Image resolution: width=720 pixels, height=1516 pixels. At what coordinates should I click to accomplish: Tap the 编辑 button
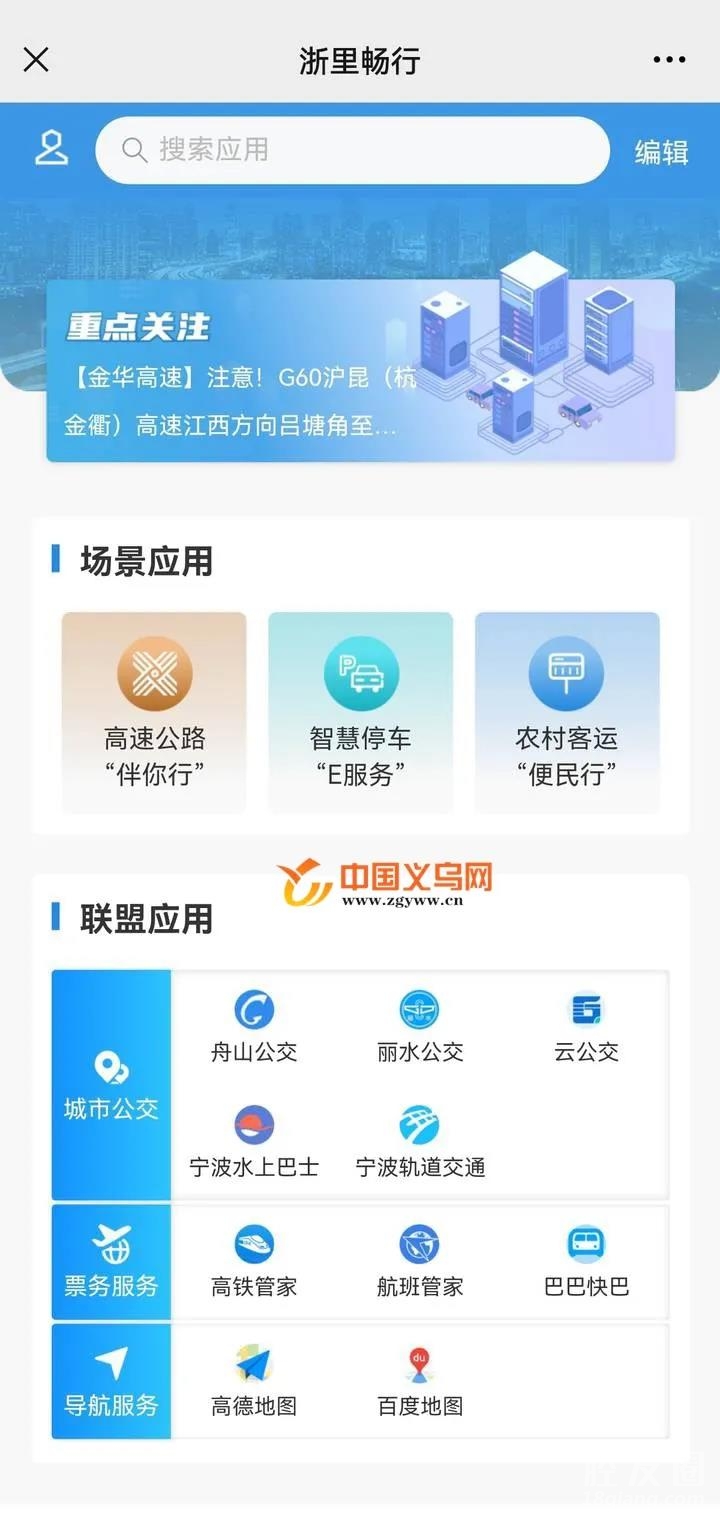point(661,152)
